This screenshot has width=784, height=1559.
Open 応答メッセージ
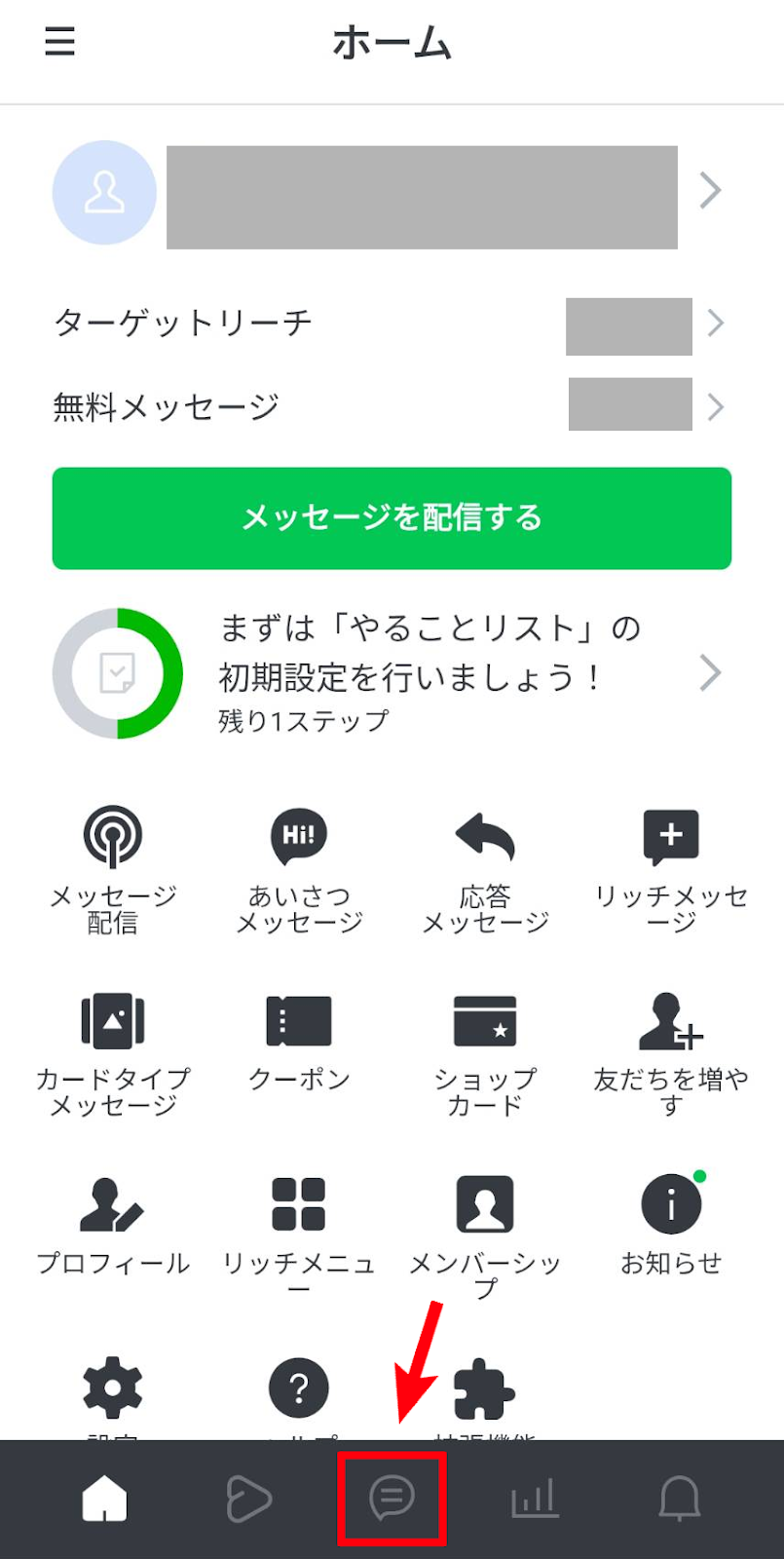[x=485, y=867]
